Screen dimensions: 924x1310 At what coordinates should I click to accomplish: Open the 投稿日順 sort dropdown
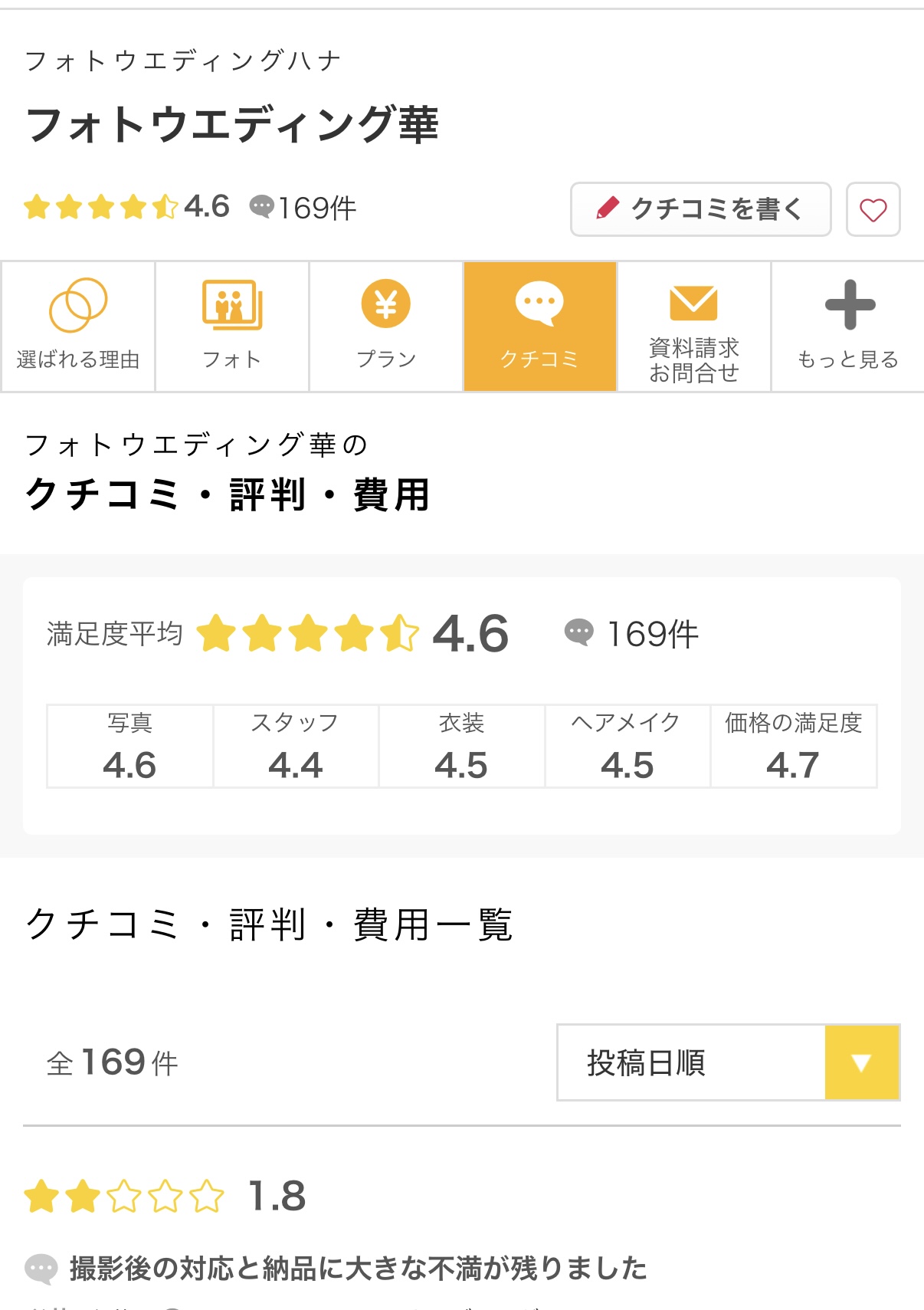coord(690,1063)
